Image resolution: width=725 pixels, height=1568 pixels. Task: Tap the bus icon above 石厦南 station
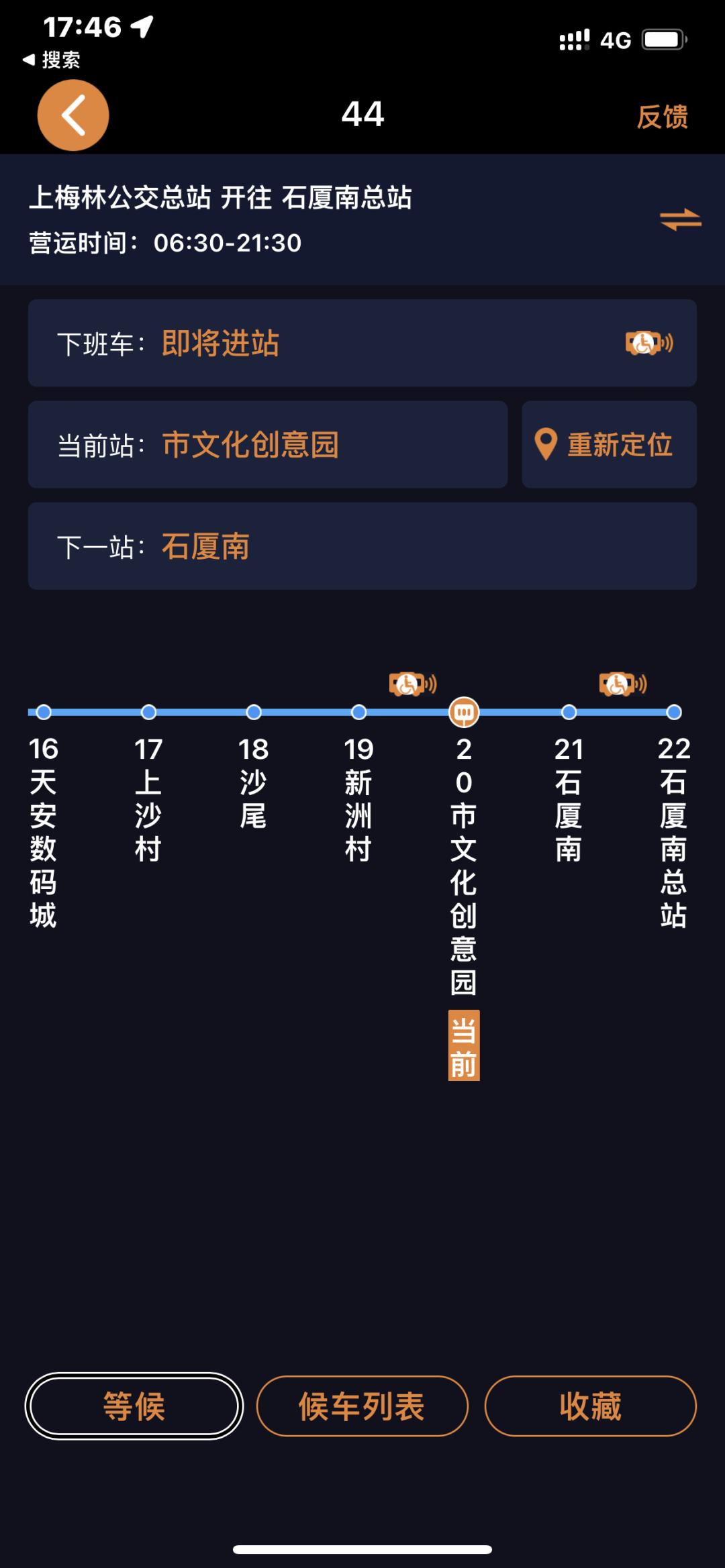(x=620, y=683)
